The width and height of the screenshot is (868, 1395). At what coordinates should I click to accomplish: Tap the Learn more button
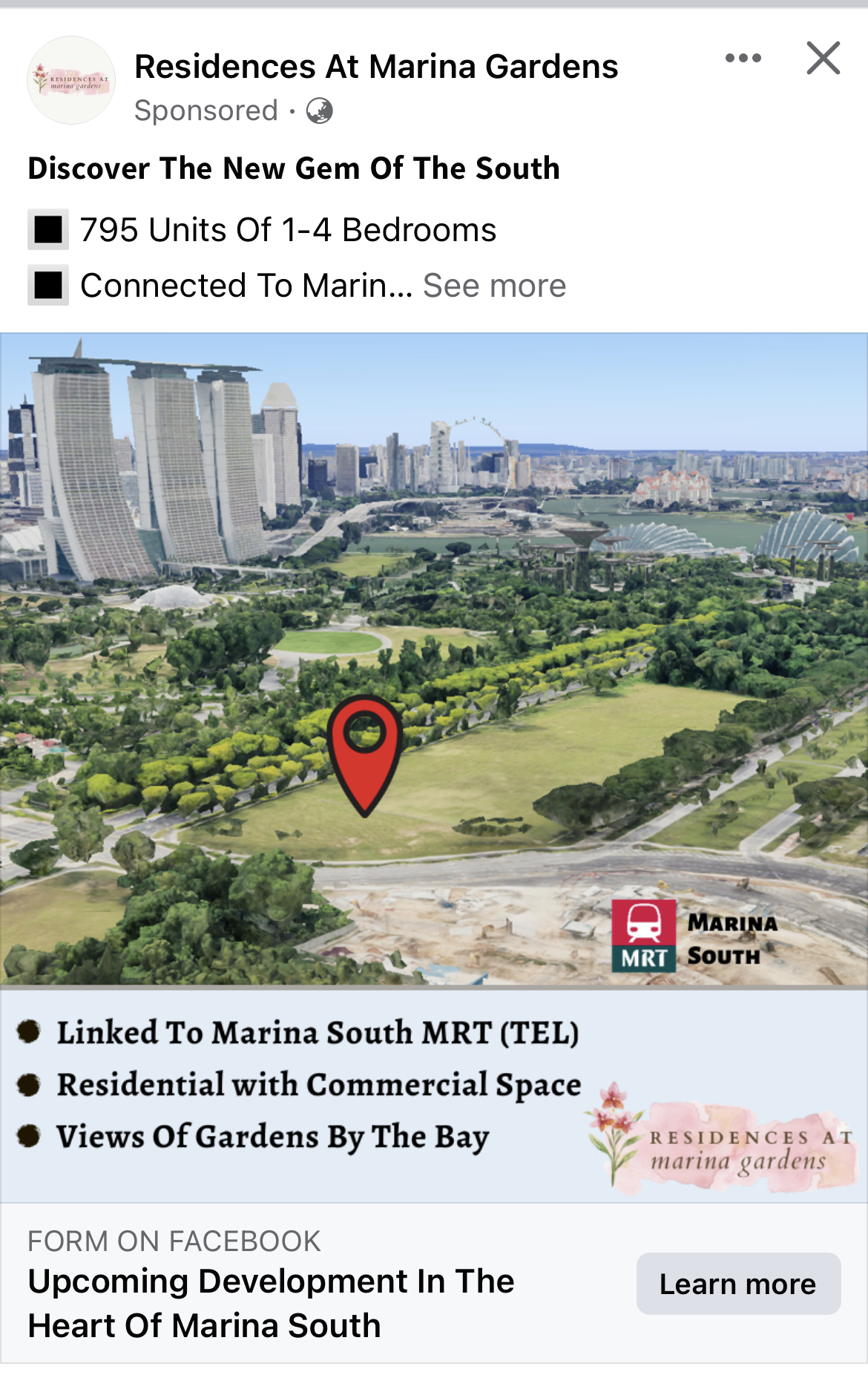coord(738,1284)
